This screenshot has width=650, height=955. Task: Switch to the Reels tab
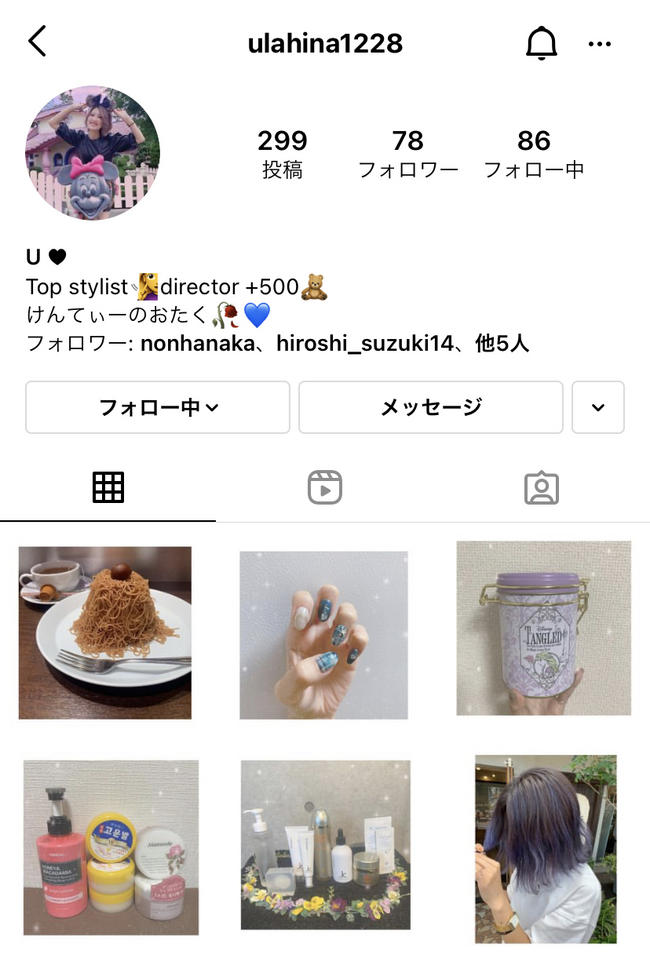tap(324, 488)
